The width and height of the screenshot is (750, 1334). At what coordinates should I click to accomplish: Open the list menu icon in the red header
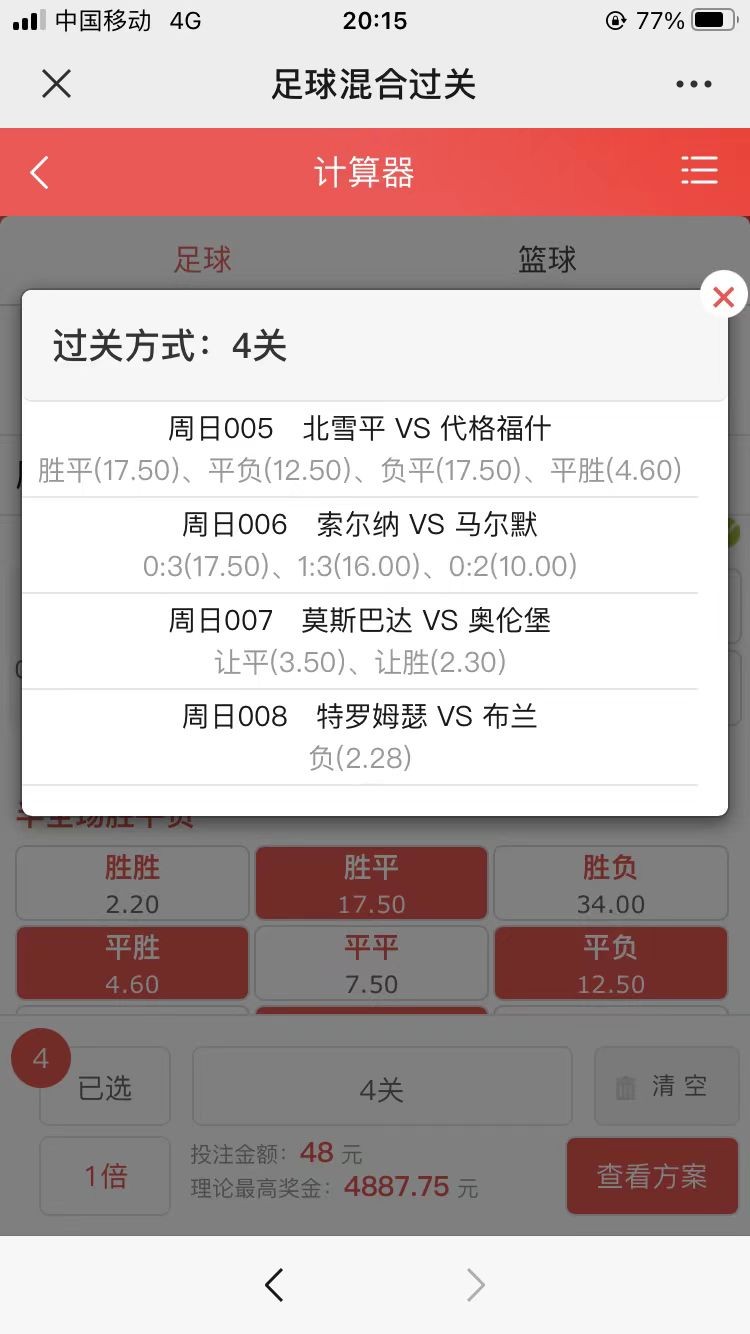tap(699, 171)
